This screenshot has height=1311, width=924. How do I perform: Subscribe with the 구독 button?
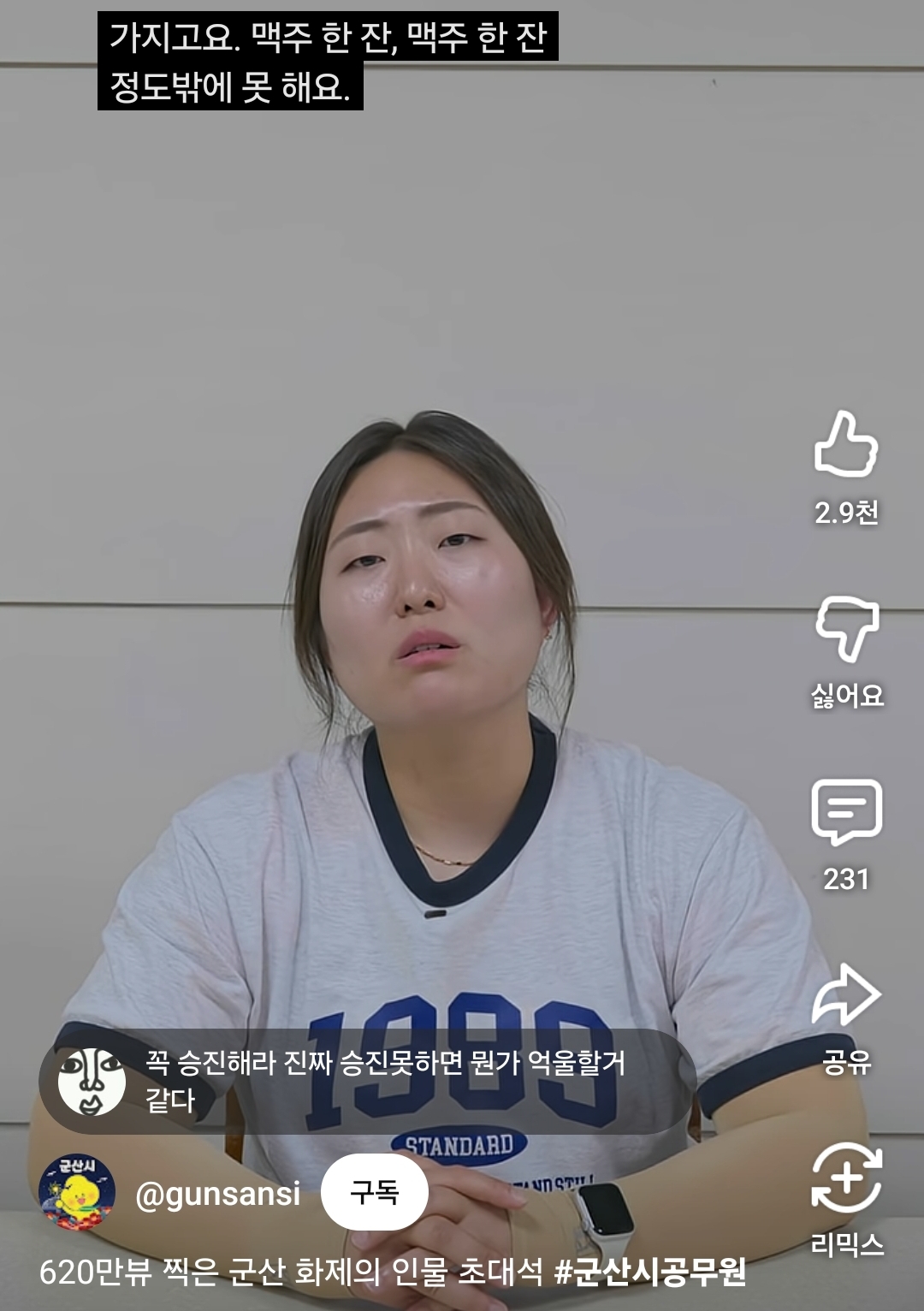pyautogui.click(x=374, y=1192)
